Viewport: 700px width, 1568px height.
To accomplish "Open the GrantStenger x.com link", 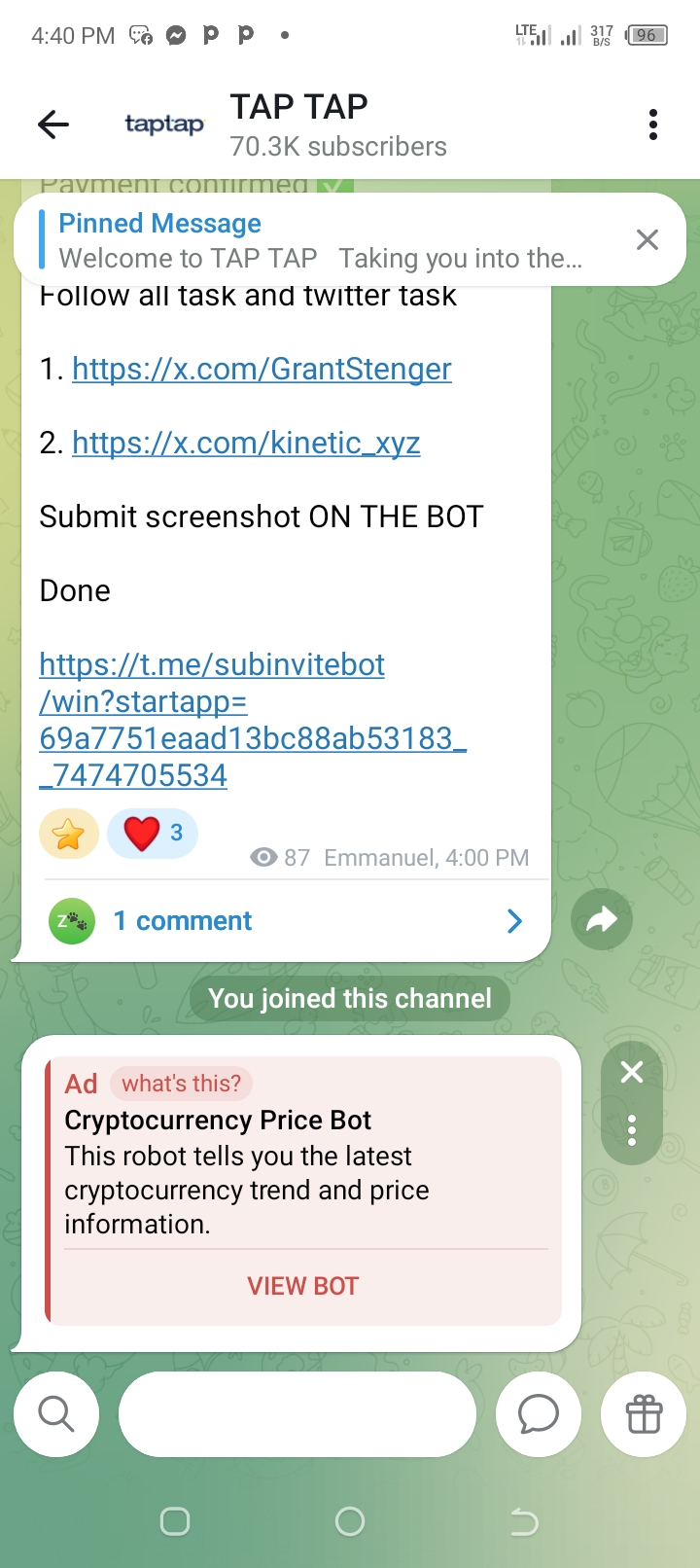I will coord(262,370).
